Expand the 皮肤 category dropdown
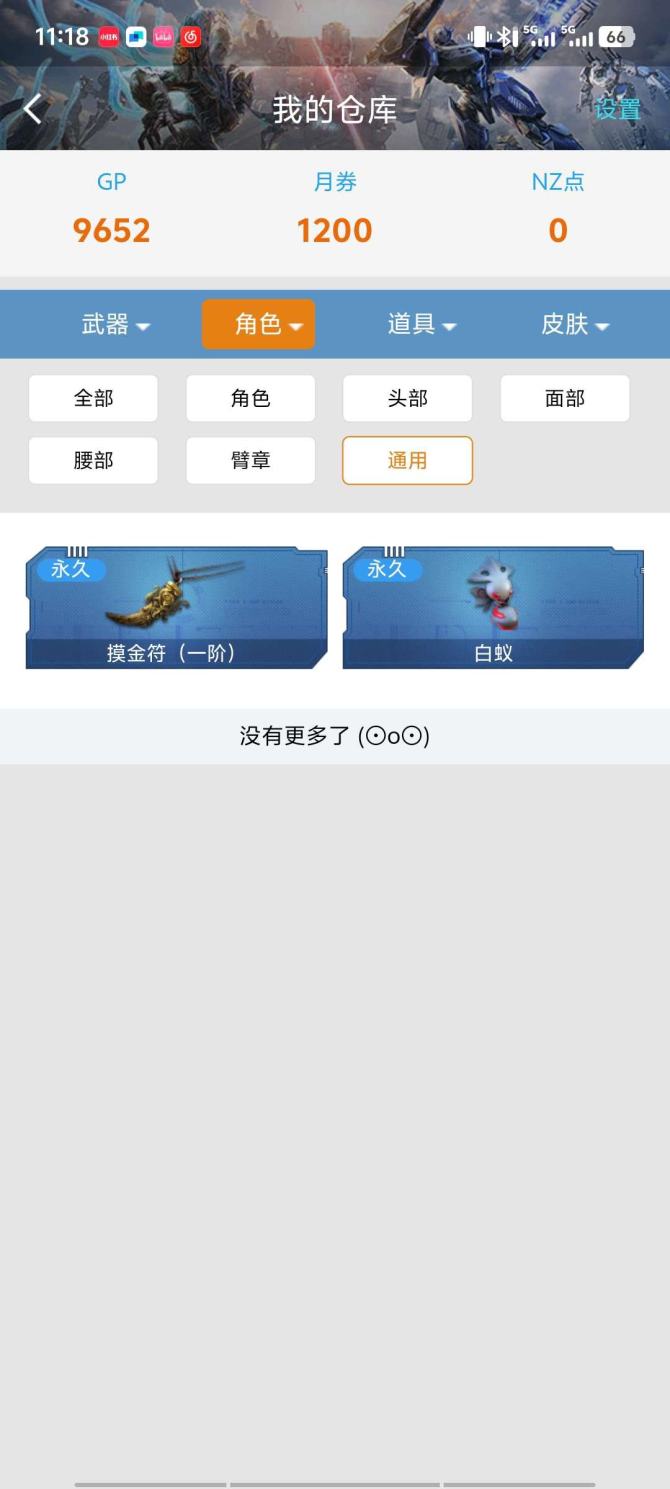Viewport: 670px width, 1489px height. point(574,324)
